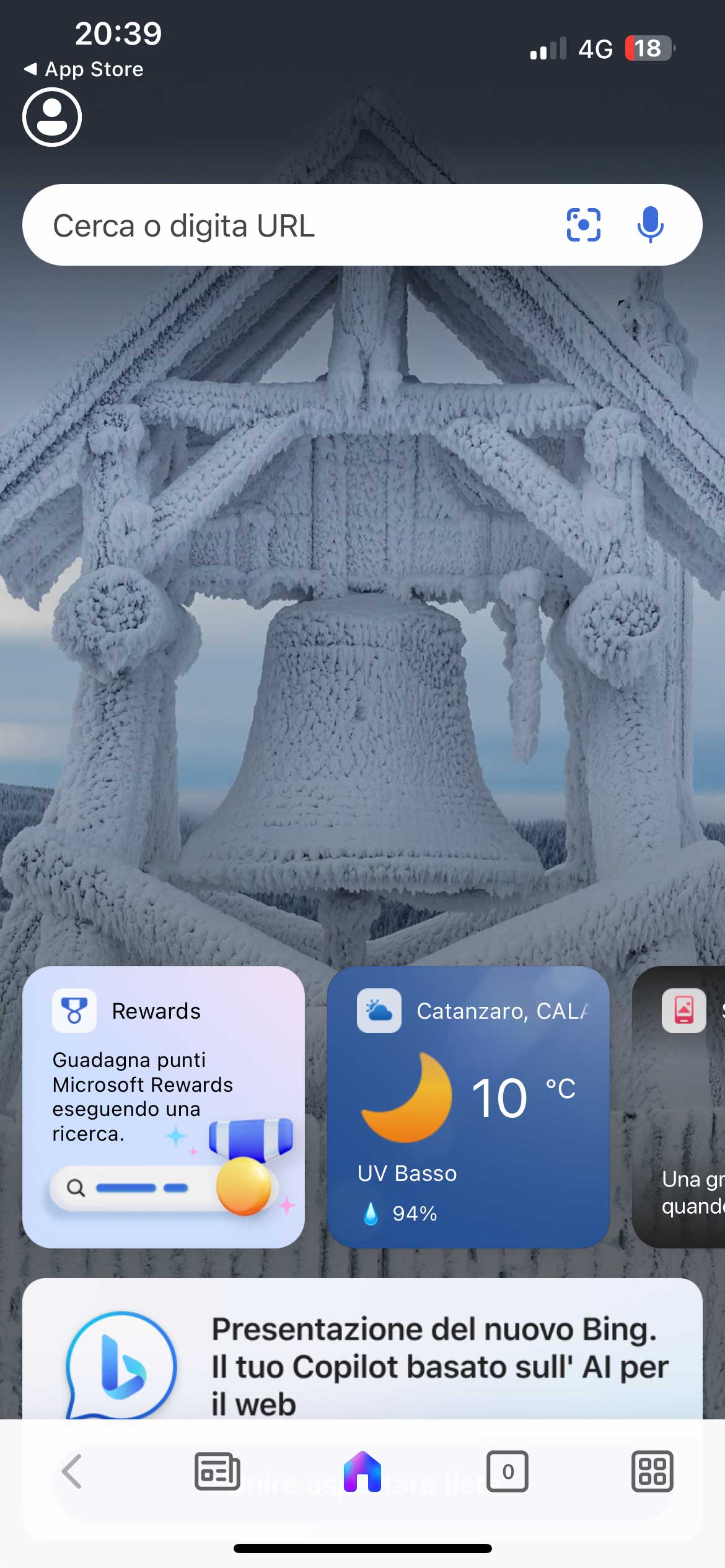Viewport: 725px width, 1568px height.
Task: Go back with the bottom arrow
Action: pyautogui.click(x=72, y=1471)
